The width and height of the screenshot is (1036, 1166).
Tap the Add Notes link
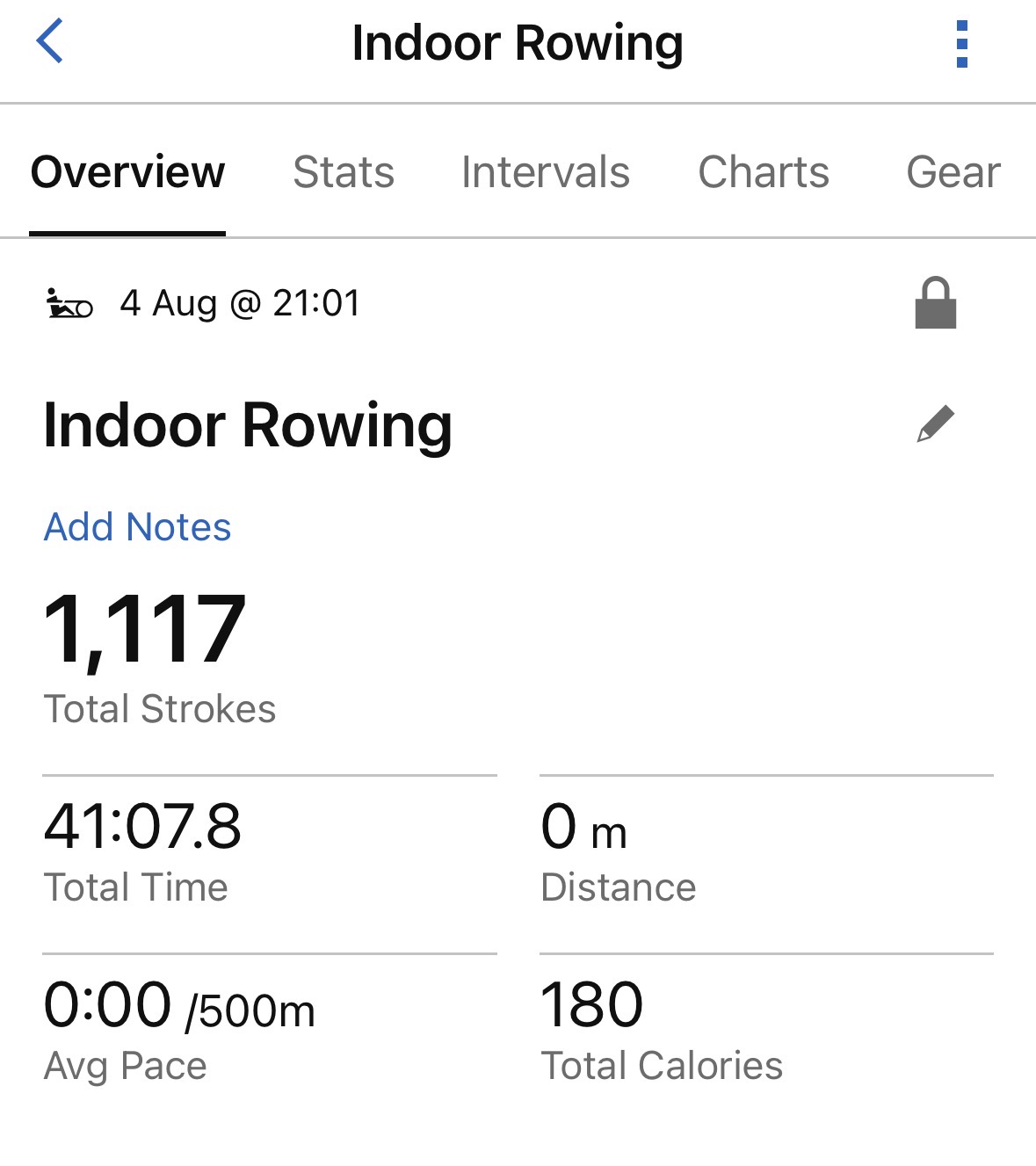point(137,527)
